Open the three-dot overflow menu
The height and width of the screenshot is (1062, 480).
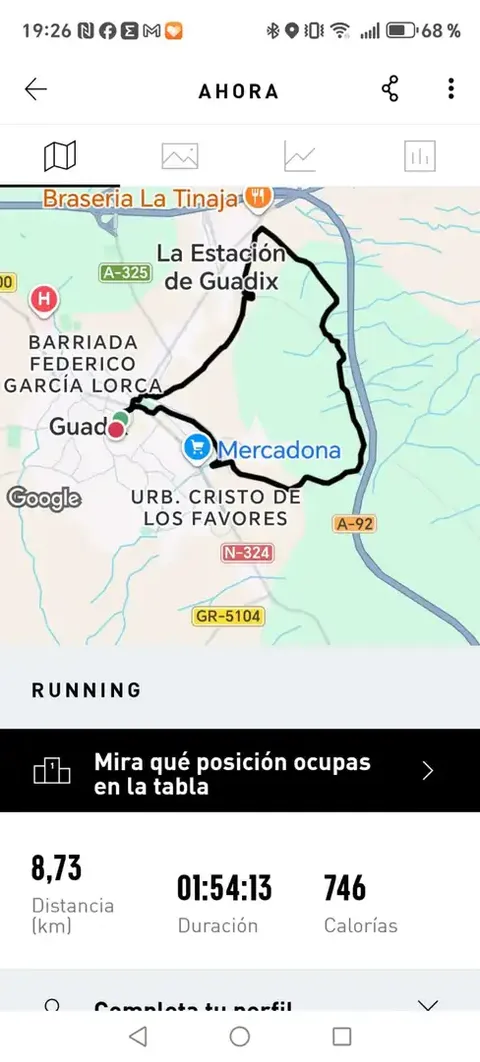click(x=451, y=89)
